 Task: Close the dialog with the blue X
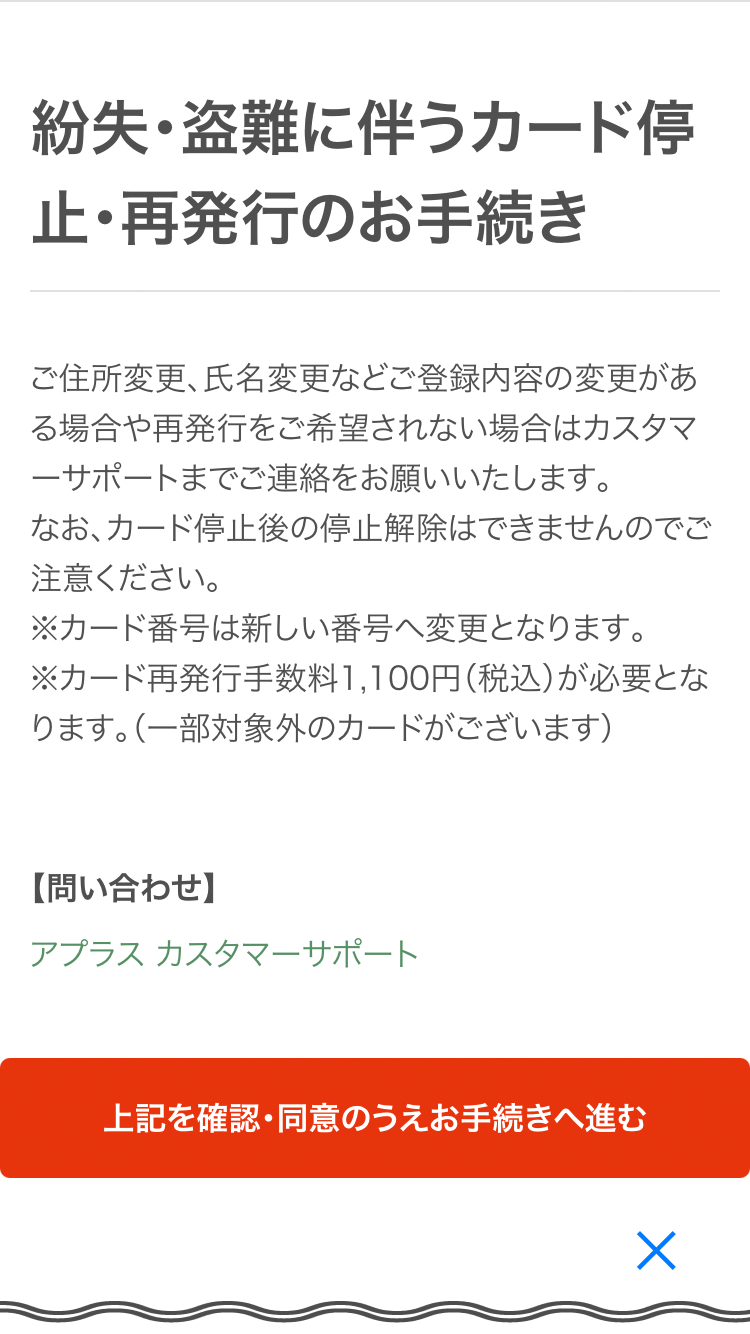click(x=656, y=1250)
